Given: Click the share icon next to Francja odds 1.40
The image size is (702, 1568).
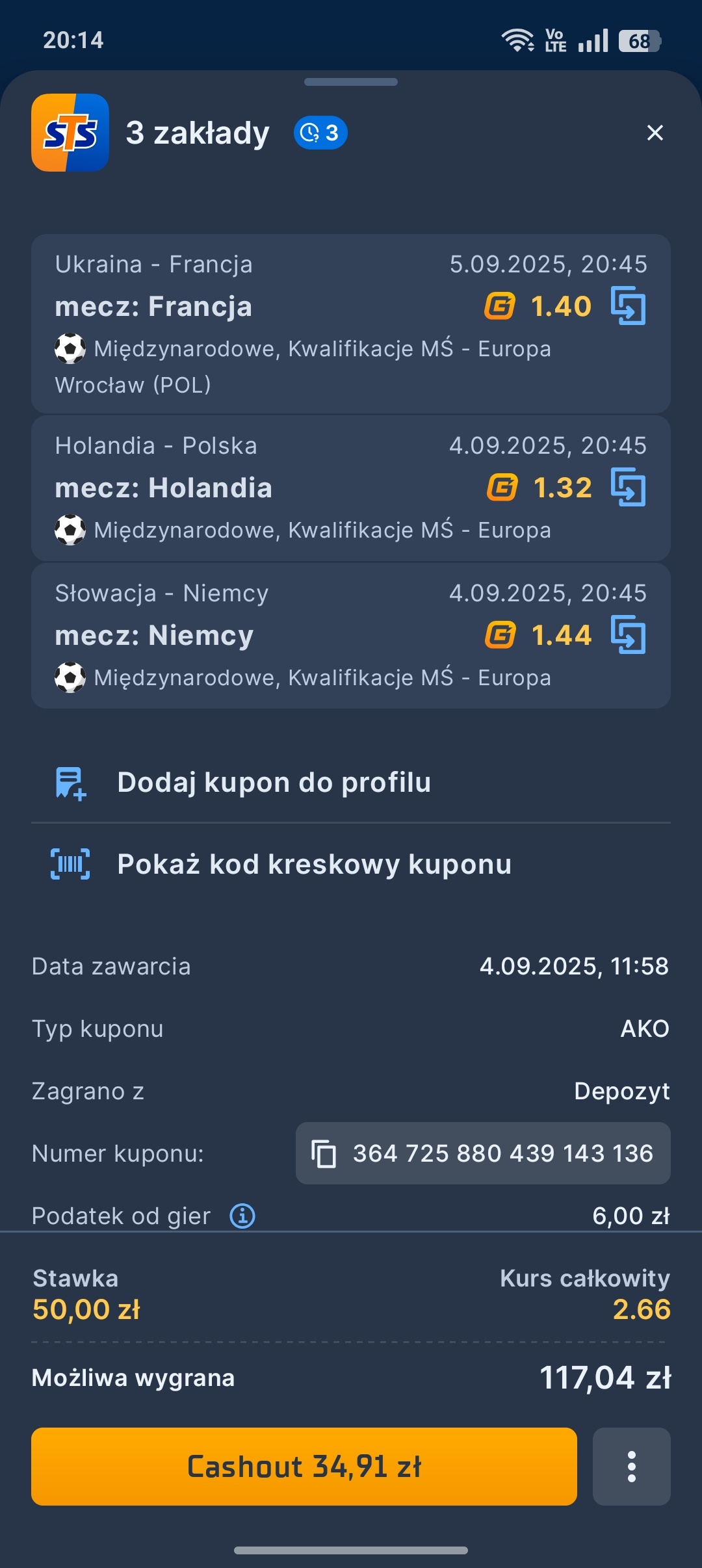Looking at the screenshot, I should click(629, 306).
